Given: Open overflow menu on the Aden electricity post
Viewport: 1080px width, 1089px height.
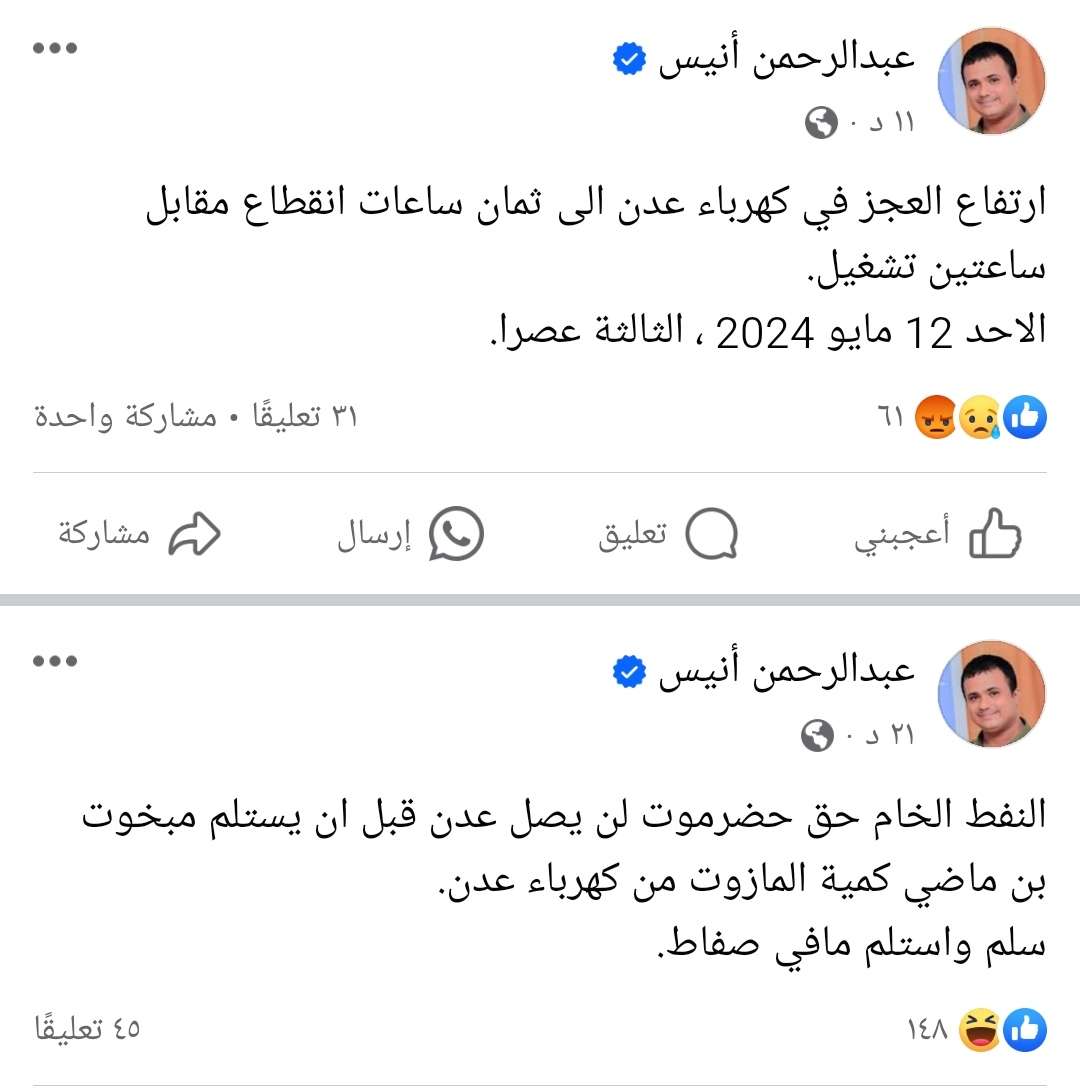Looking at the screenshot, I should pos(55,49).
